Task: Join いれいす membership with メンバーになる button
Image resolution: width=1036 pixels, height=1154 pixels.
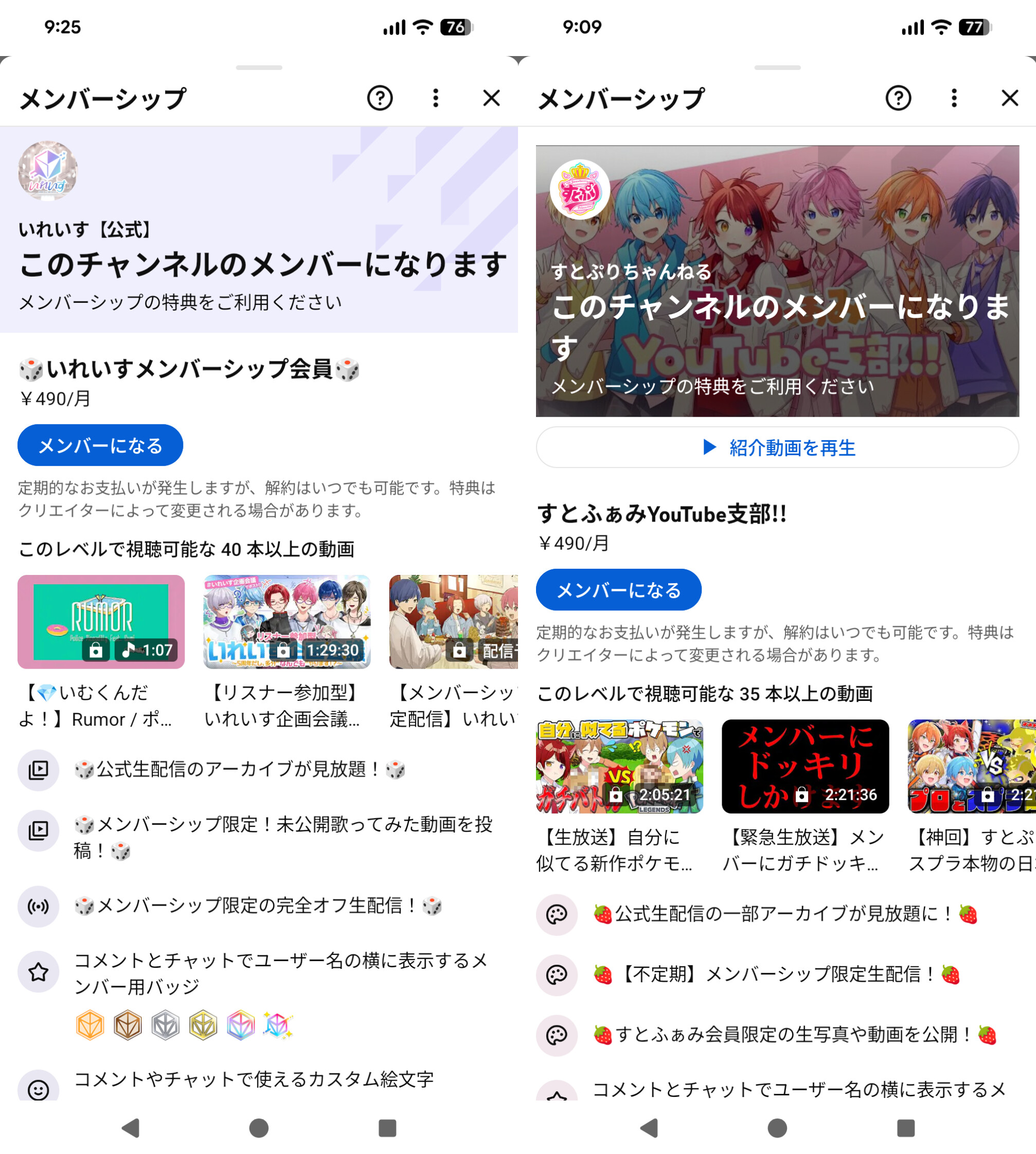Action: 100,445
